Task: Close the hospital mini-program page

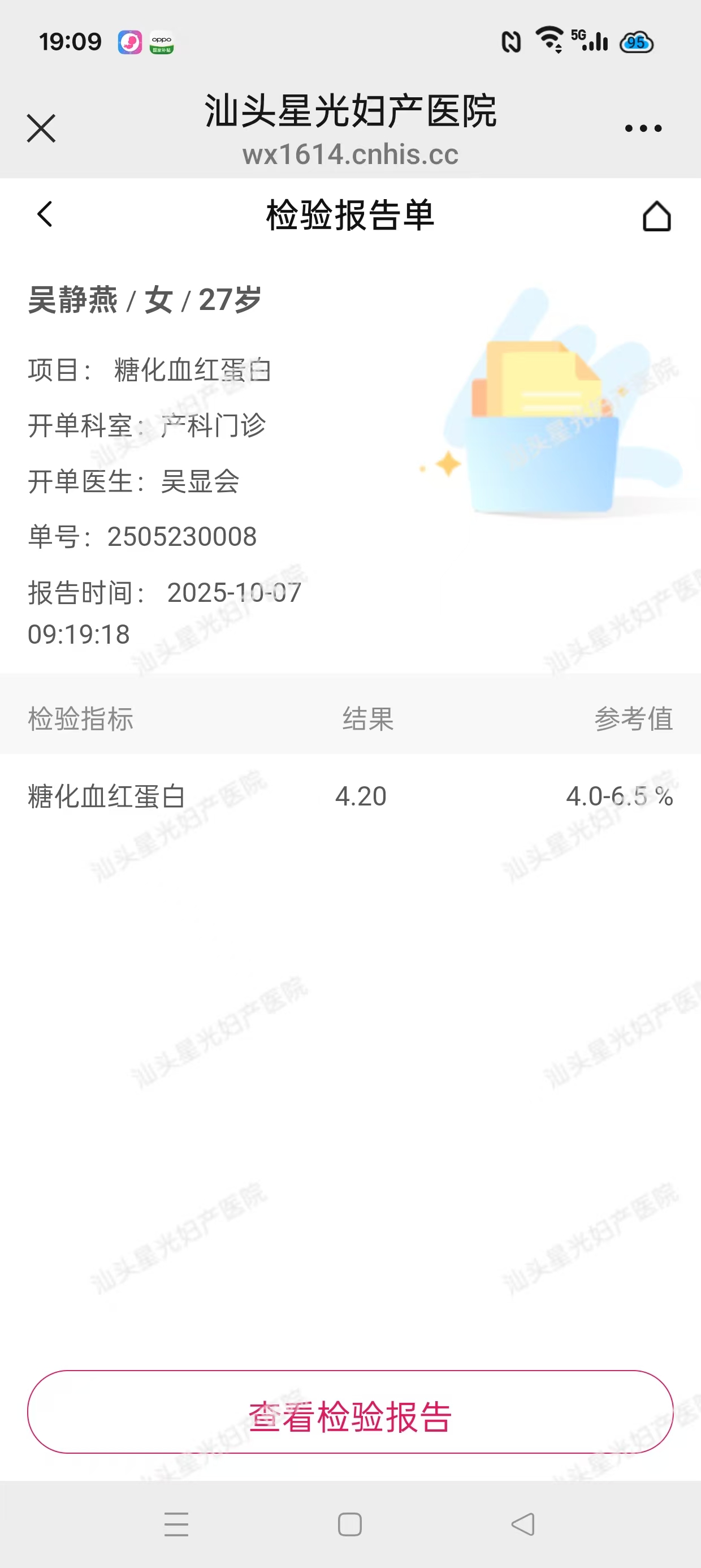Action: click(41, 128)
